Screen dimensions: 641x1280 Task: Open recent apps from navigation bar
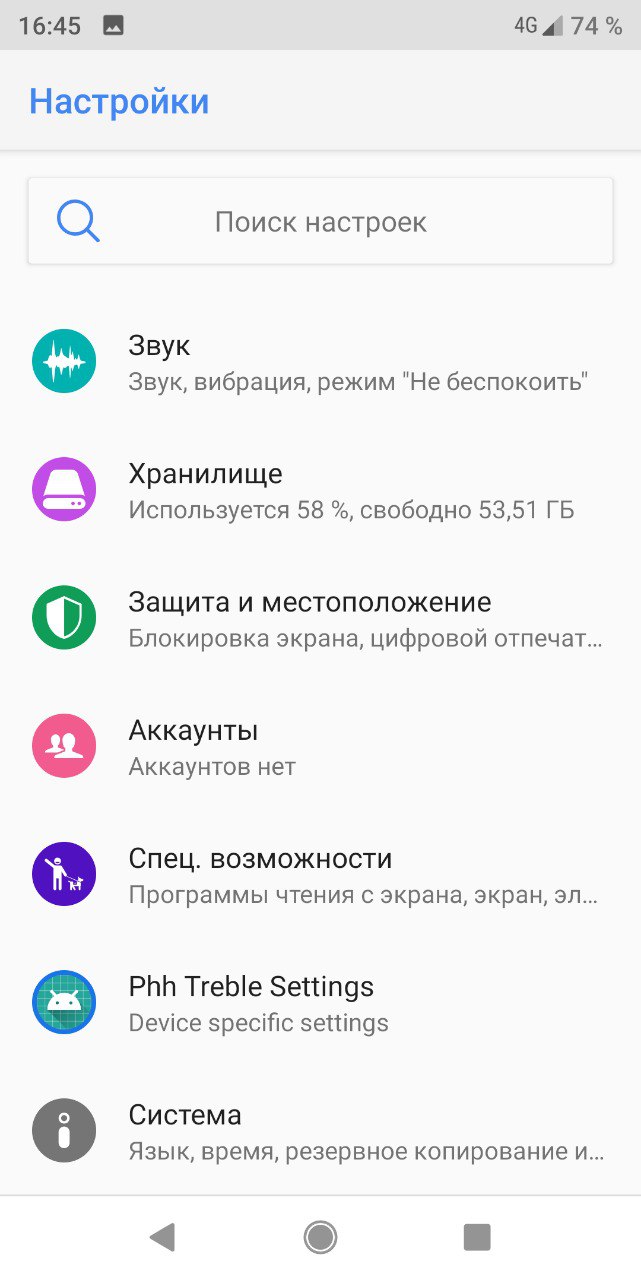tap(477, 1238)
